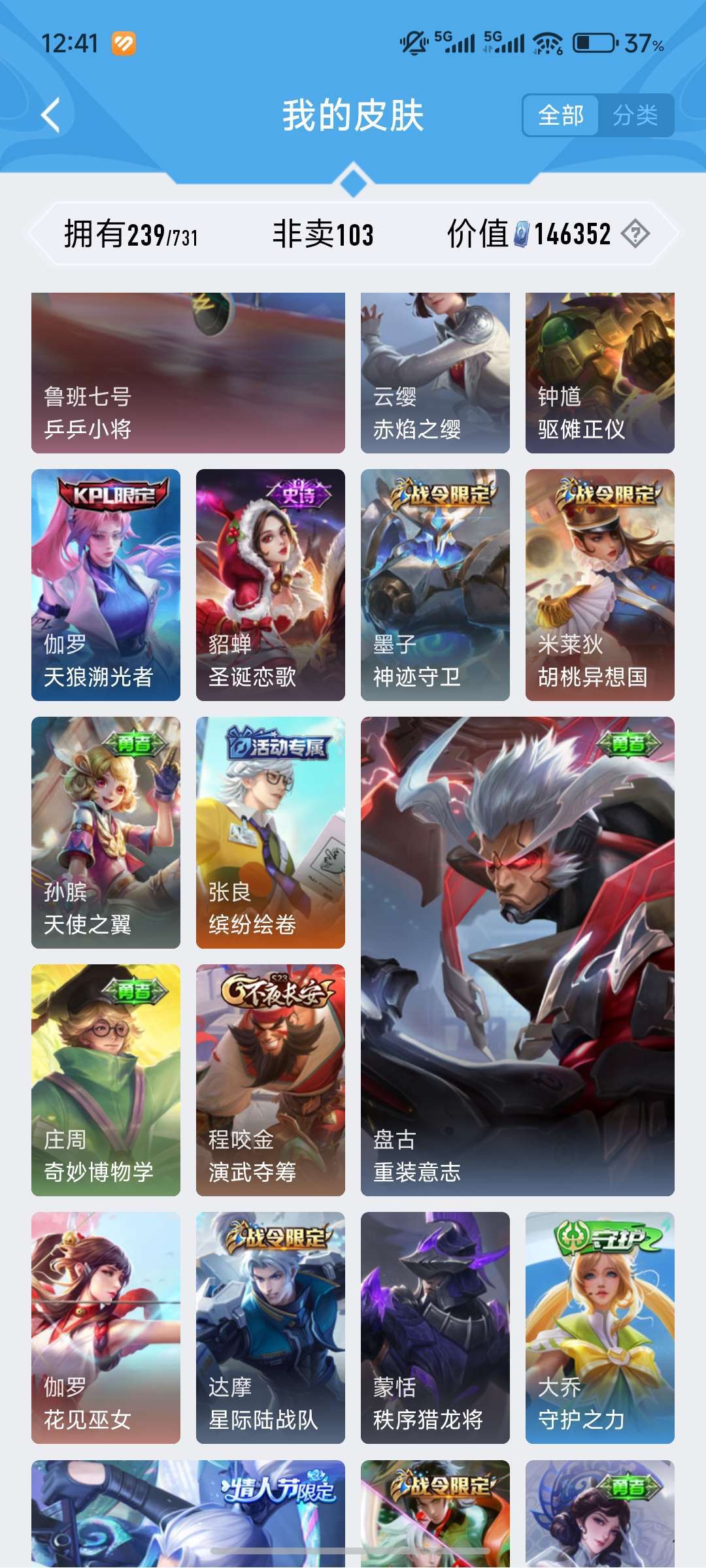Open the value help question-mark icon
Screen dimensions: 706x1568
(635, 234)
